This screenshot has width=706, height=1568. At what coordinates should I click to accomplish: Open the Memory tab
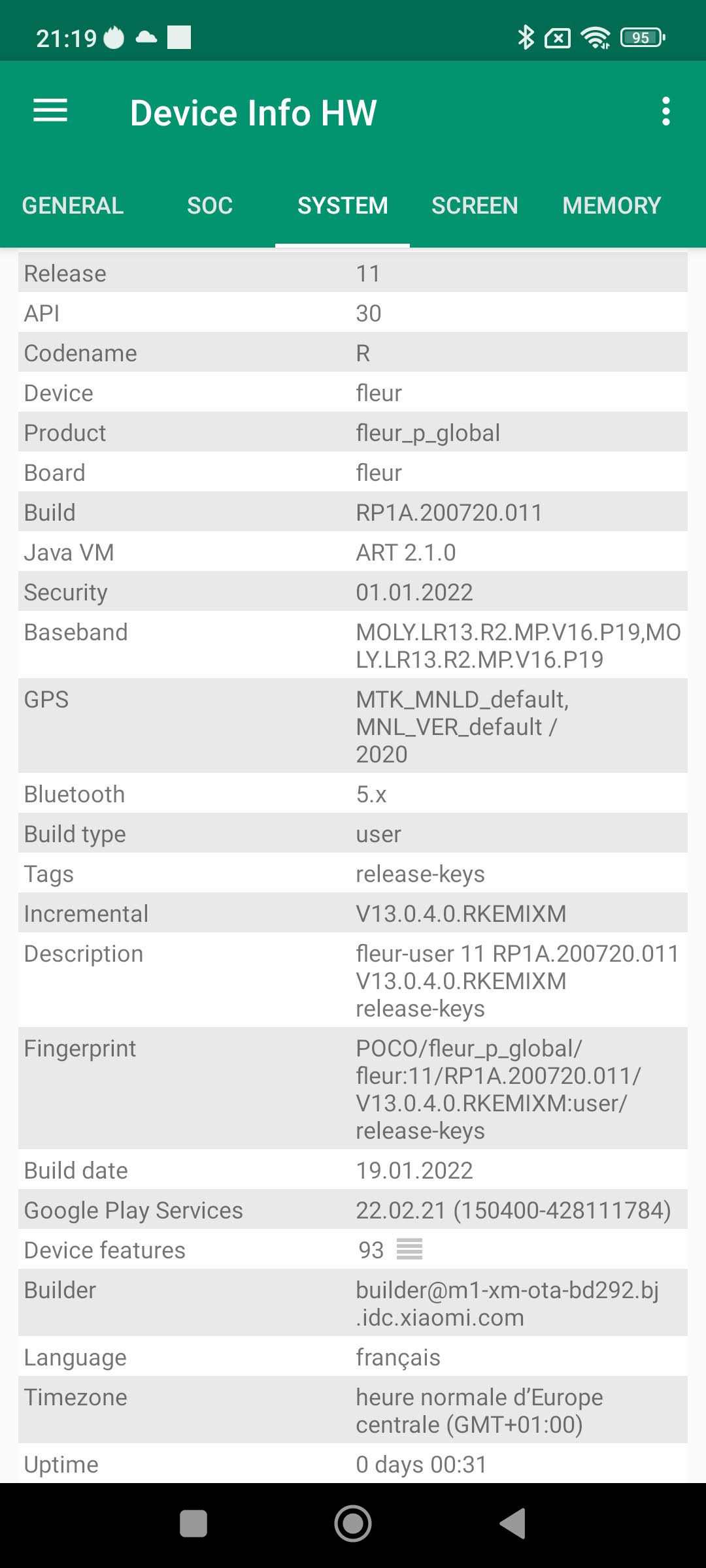(611, 206)
